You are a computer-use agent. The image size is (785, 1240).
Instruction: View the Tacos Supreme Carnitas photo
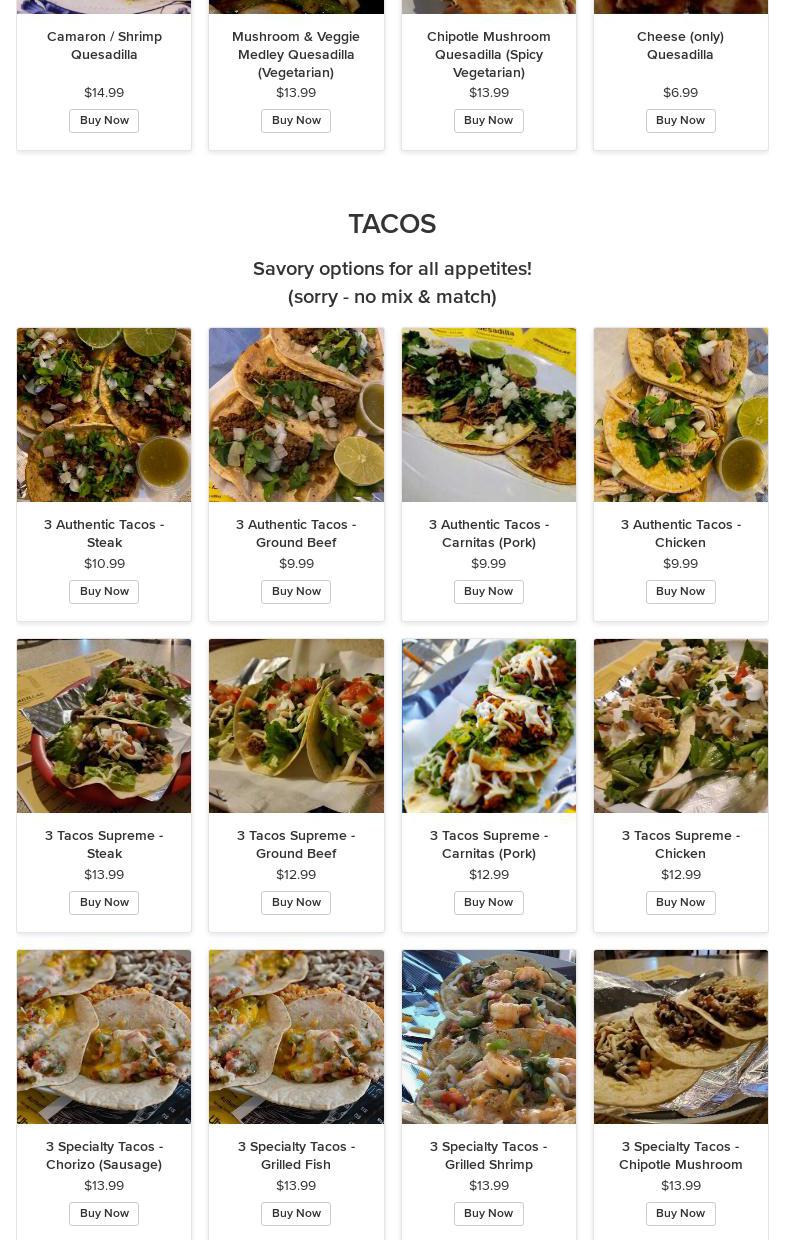coord(488,726)
